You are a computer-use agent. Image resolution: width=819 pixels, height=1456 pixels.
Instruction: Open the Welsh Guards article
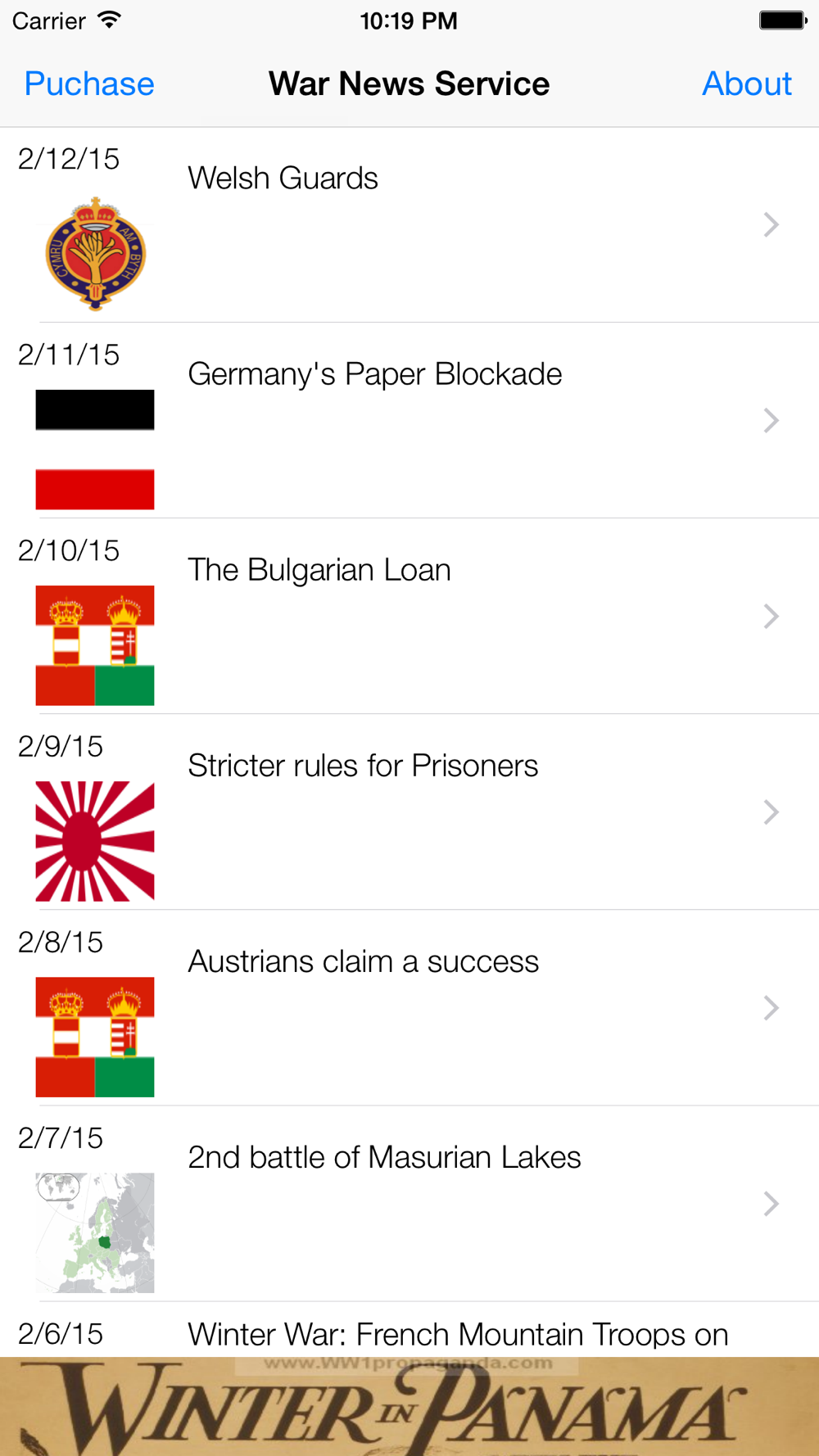pyautogui.click(x=409, y=225)
